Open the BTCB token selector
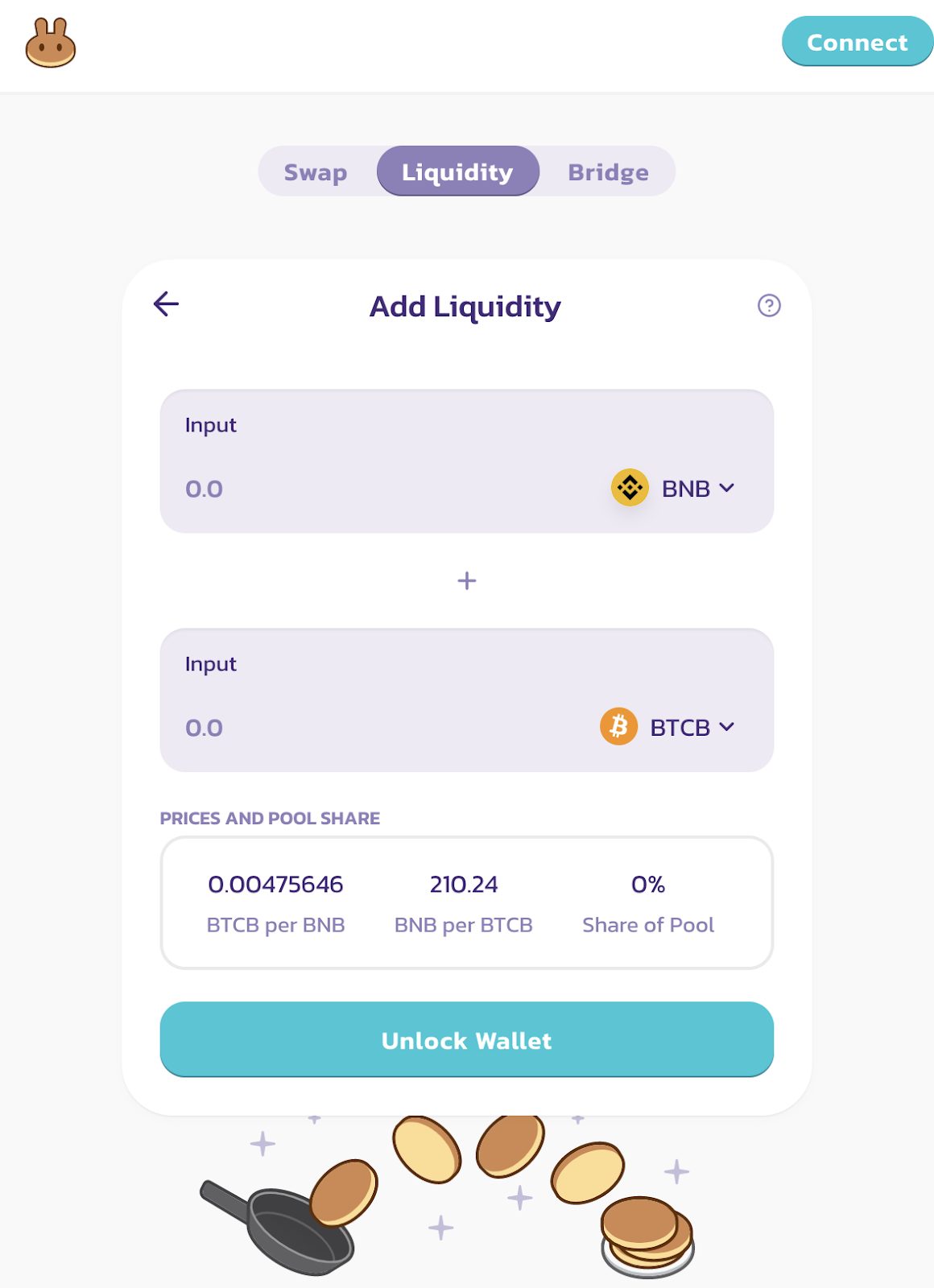 668,728
